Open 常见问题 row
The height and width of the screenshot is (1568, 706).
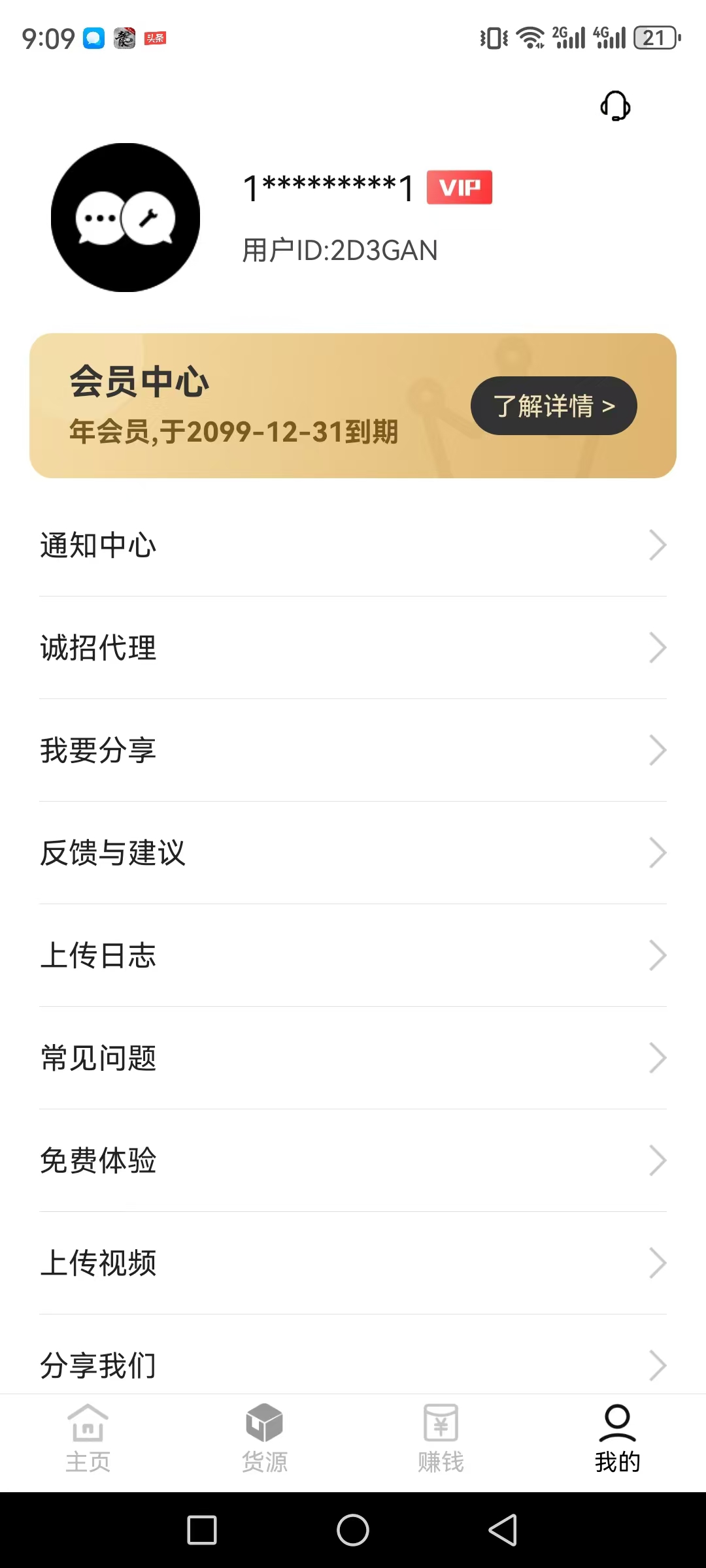click(353, 1058)
